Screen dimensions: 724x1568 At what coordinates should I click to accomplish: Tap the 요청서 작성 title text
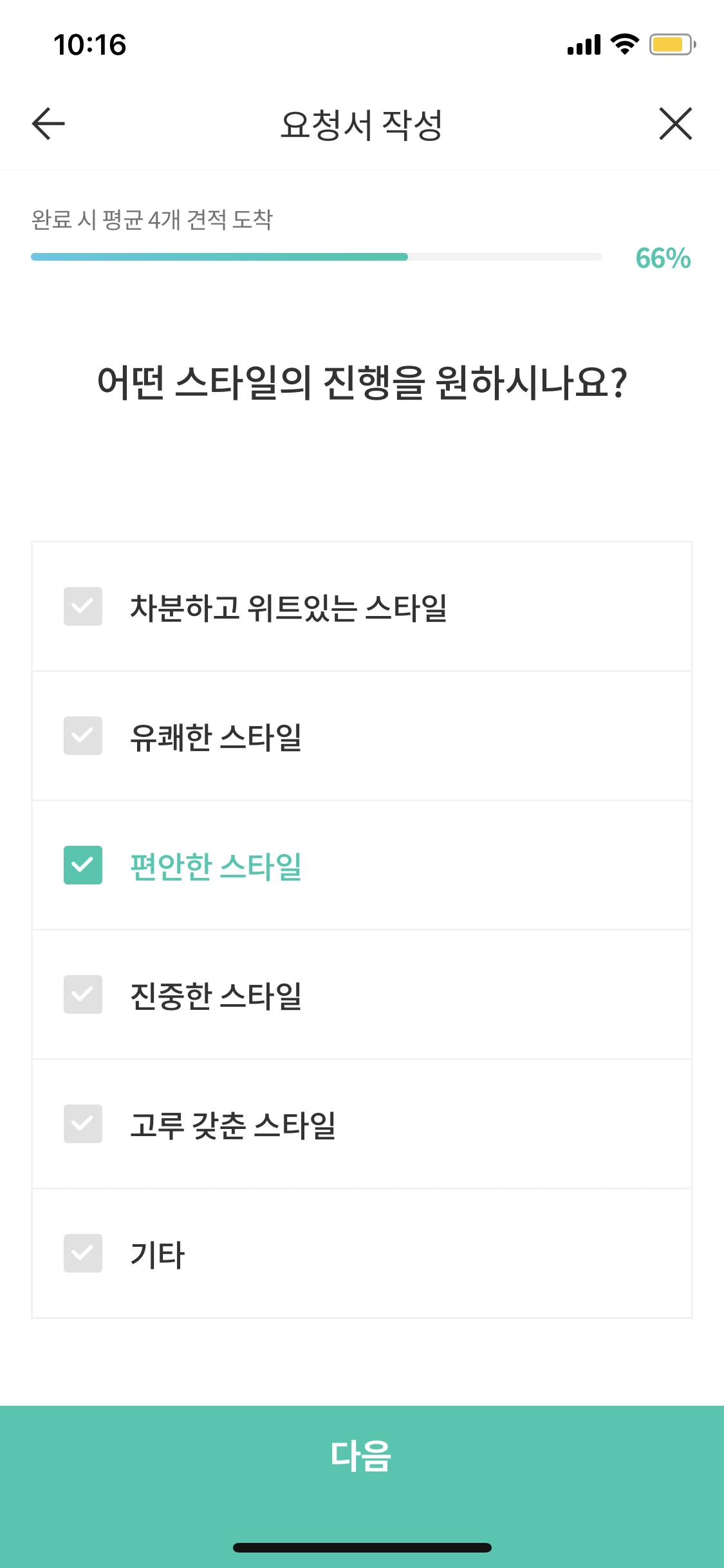[362, 124]
